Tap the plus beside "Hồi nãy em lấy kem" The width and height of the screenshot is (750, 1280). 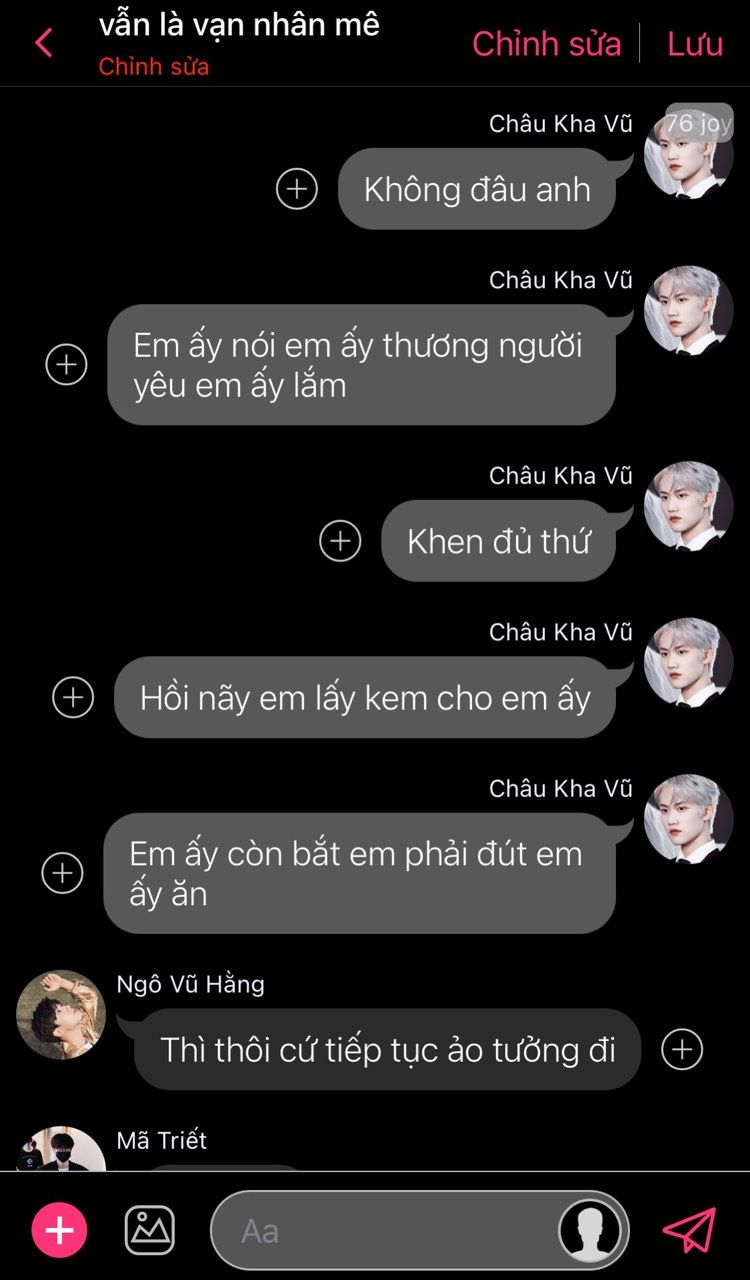coord(73,697)
